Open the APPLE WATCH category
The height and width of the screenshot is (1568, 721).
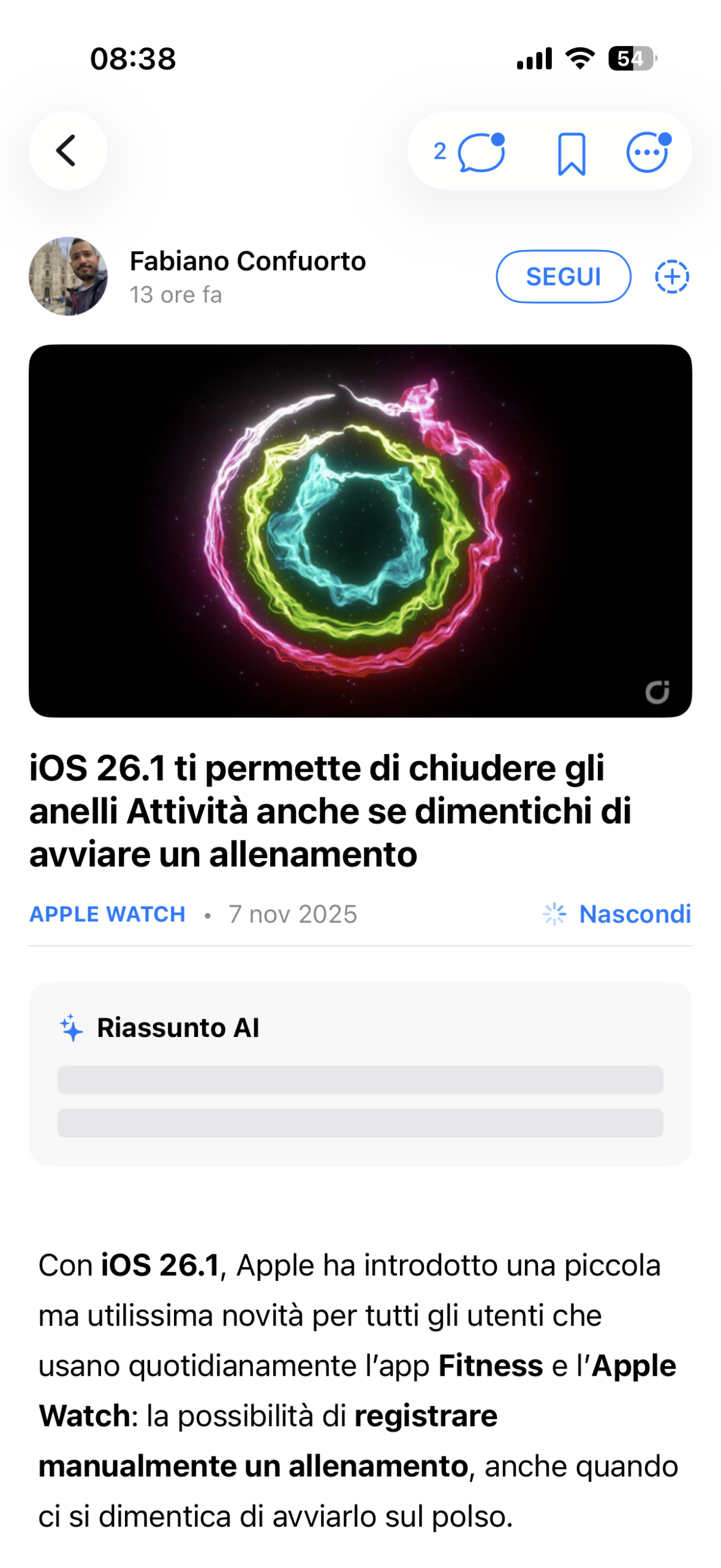[x=107, y=914]
